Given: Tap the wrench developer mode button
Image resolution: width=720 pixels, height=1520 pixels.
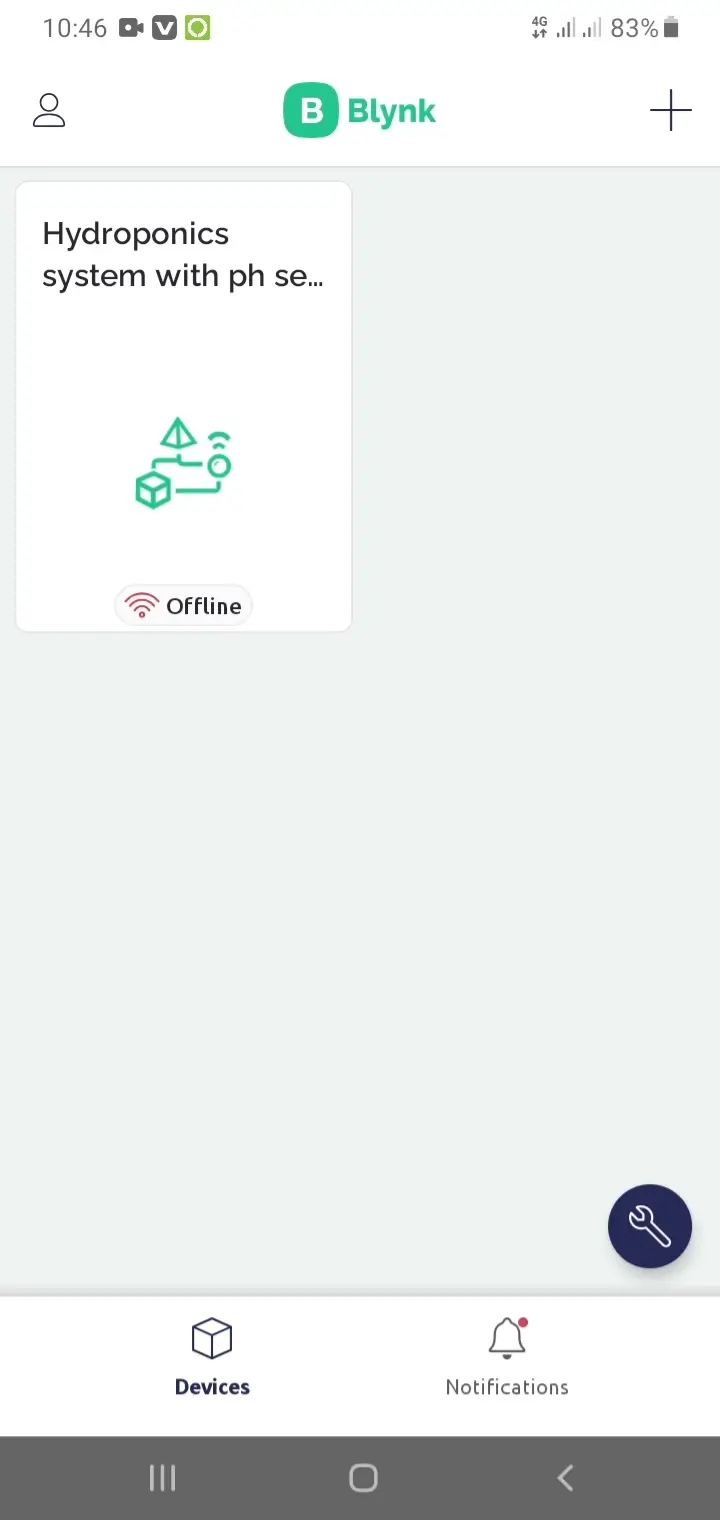Looking at the screenshot, I should [650, 1226].
